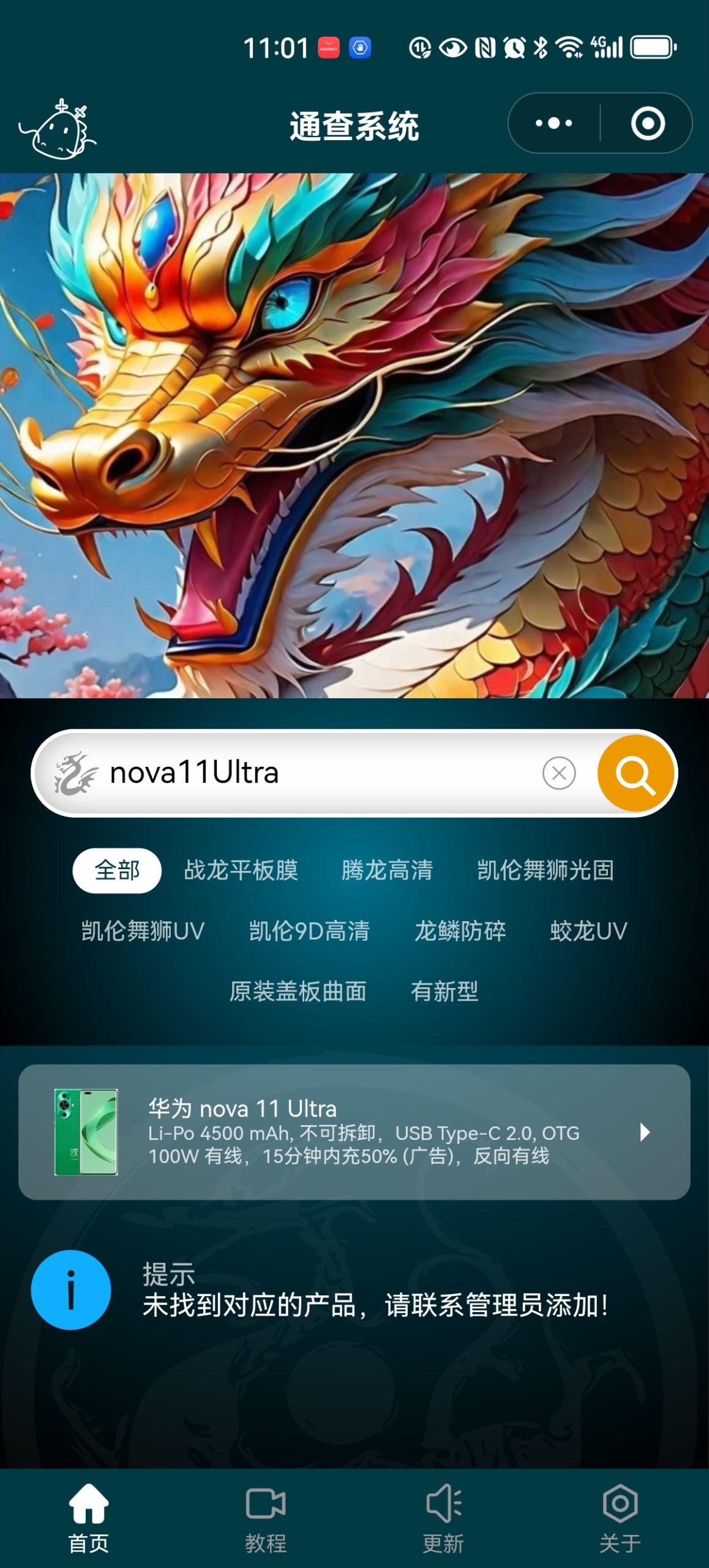Open the 关于 tab
This screenshot has width=709, height=1568.
point(620,1518)
